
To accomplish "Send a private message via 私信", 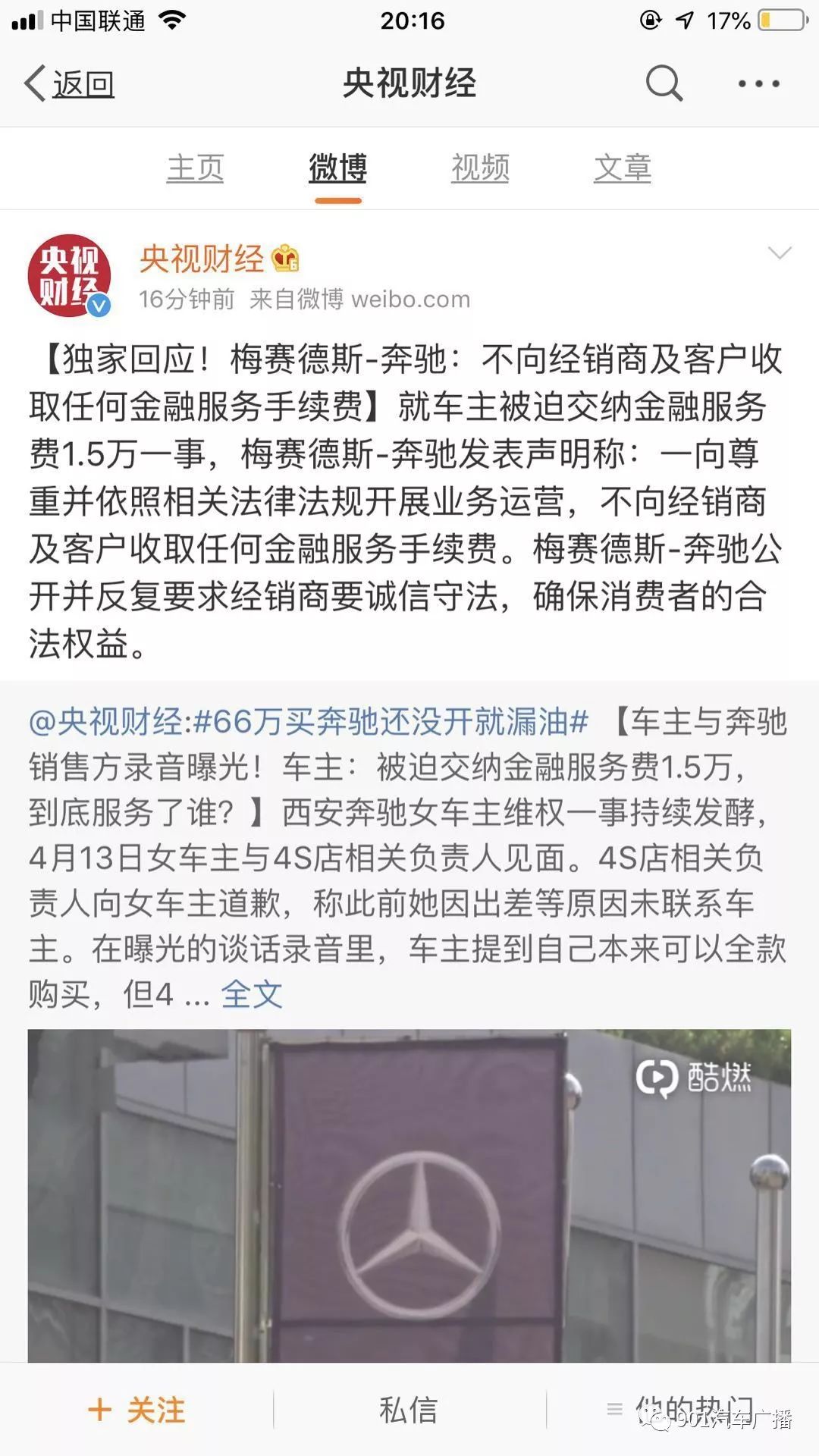I will (409, 1410).
